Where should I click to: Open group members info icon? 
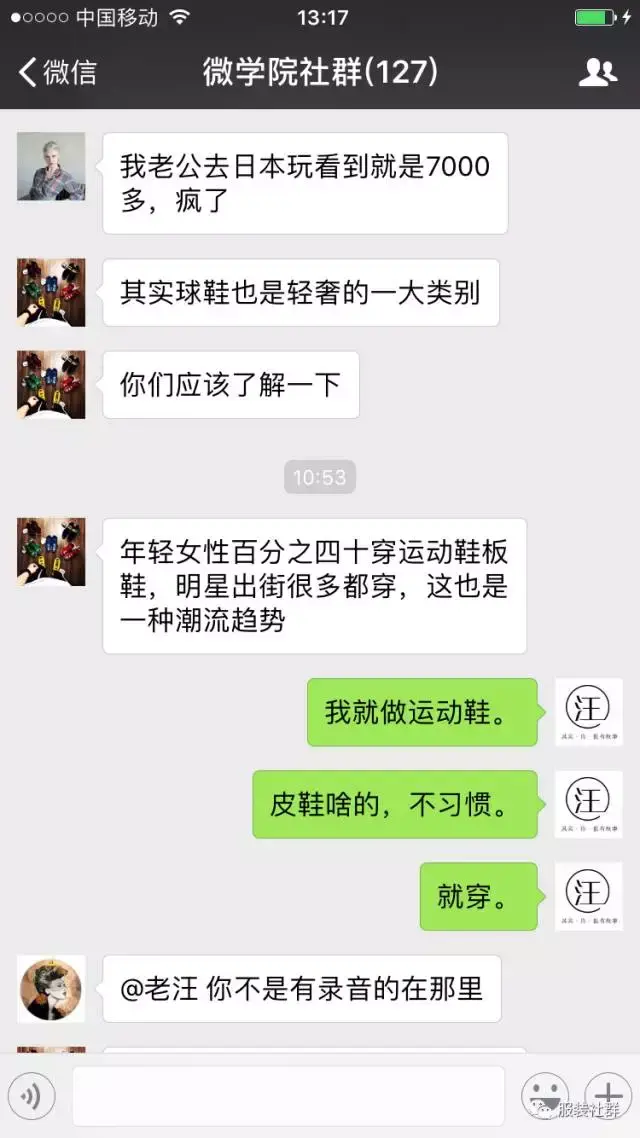597,73
